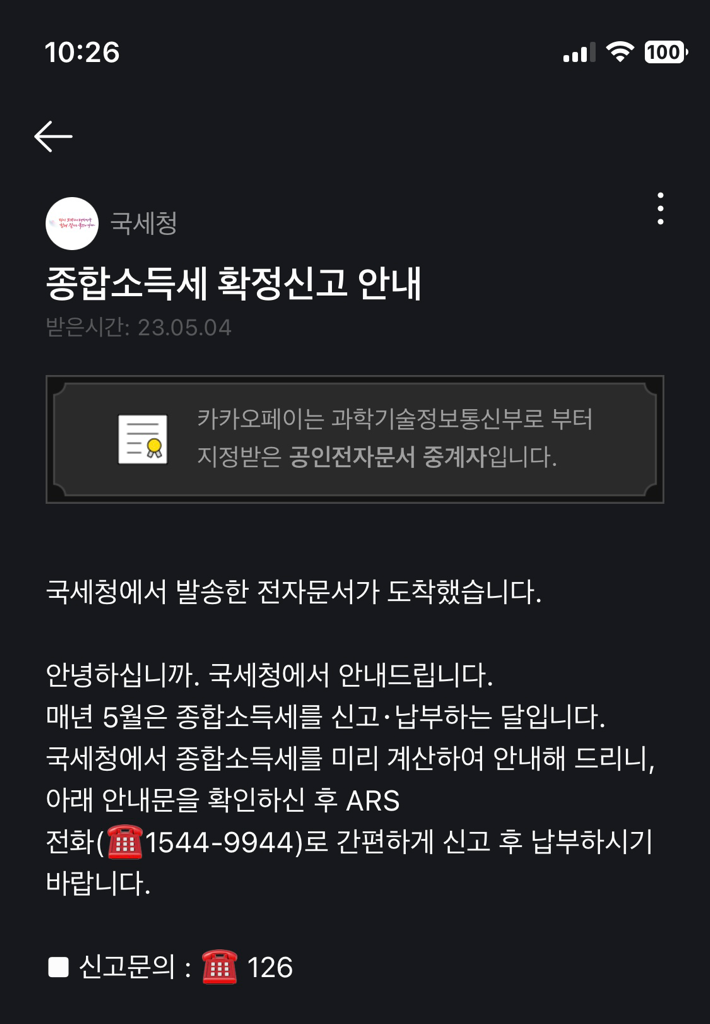The image size is (710, 1024).
Task: Call ARS number 1544-9944
Action: pyautogui.click(x=222, y=844)
